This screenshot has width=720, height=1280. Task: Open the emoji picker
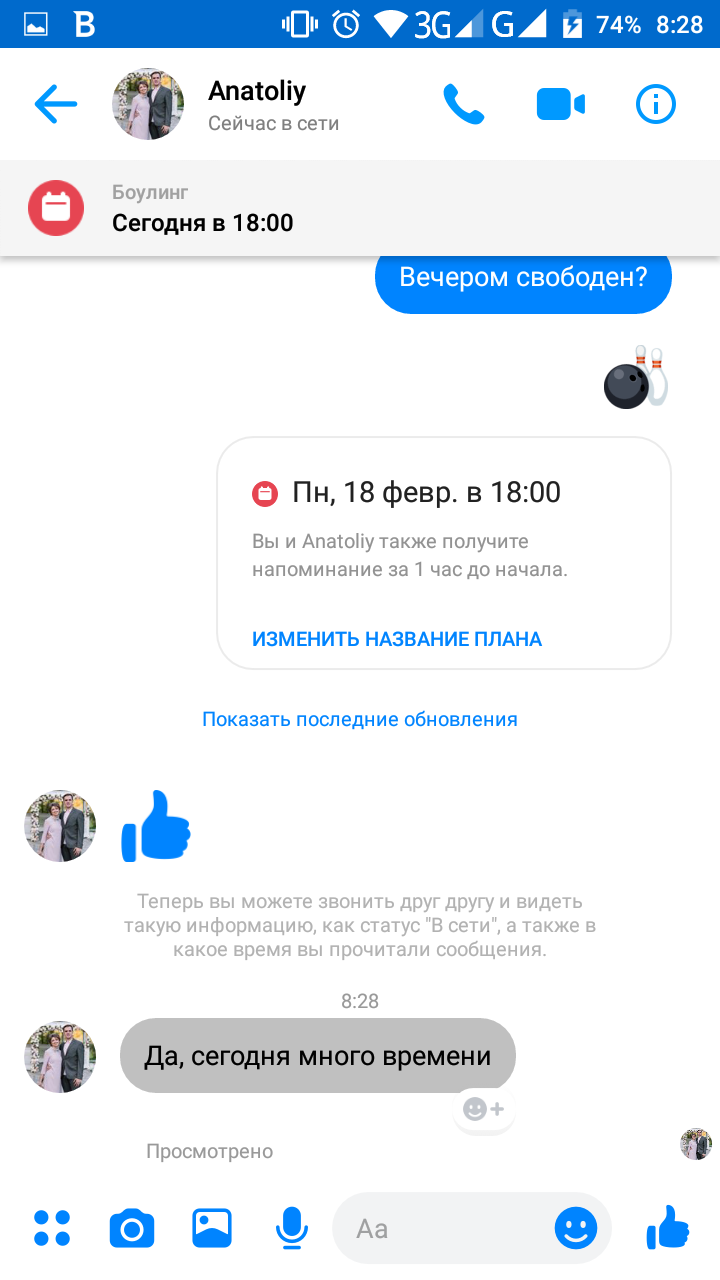(576, 1228)
